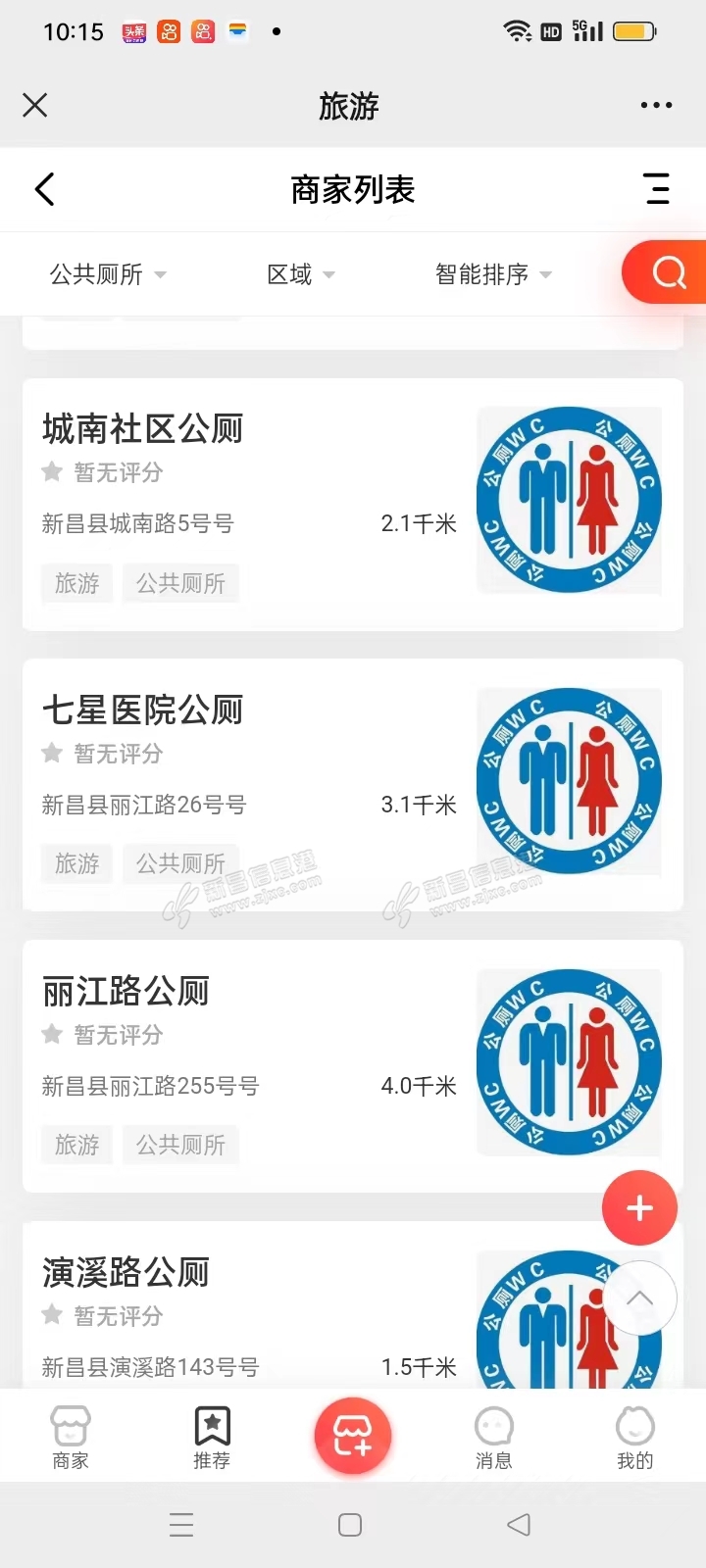706x1568 pixels.
Task: Tap the system home button
Action: tap(350, 1525)
